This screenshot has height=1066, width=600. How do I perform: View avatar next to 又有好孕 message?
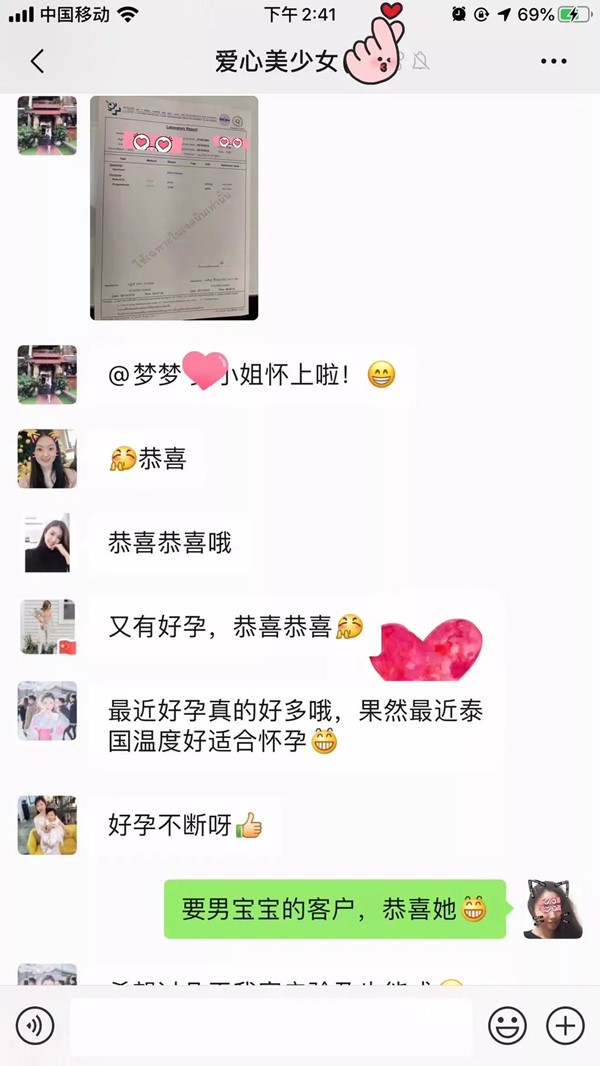[x=47, y=627]
